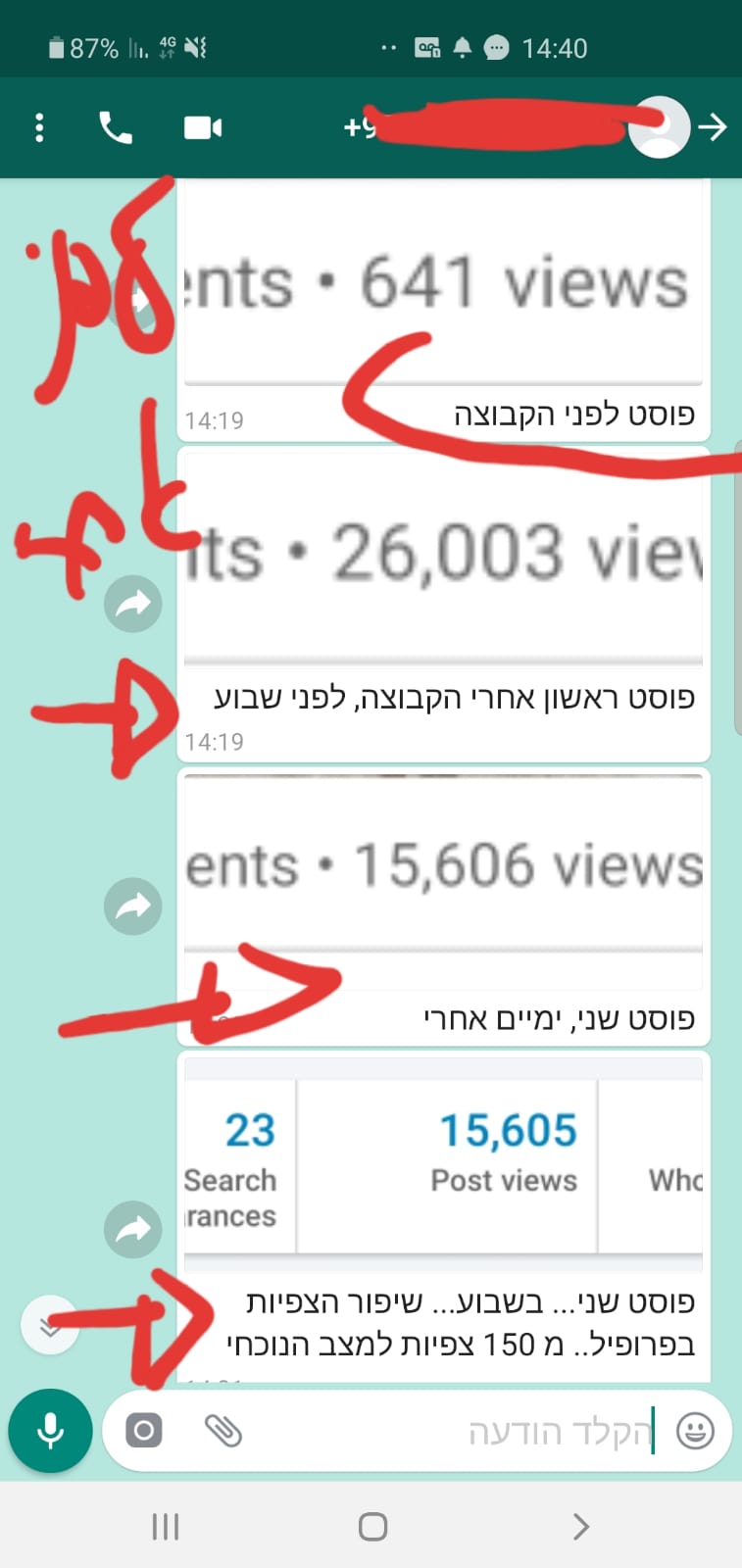Open the camera from the message bar
The height and width of the screenshot is (1568, 742).
coord(144,1431)
